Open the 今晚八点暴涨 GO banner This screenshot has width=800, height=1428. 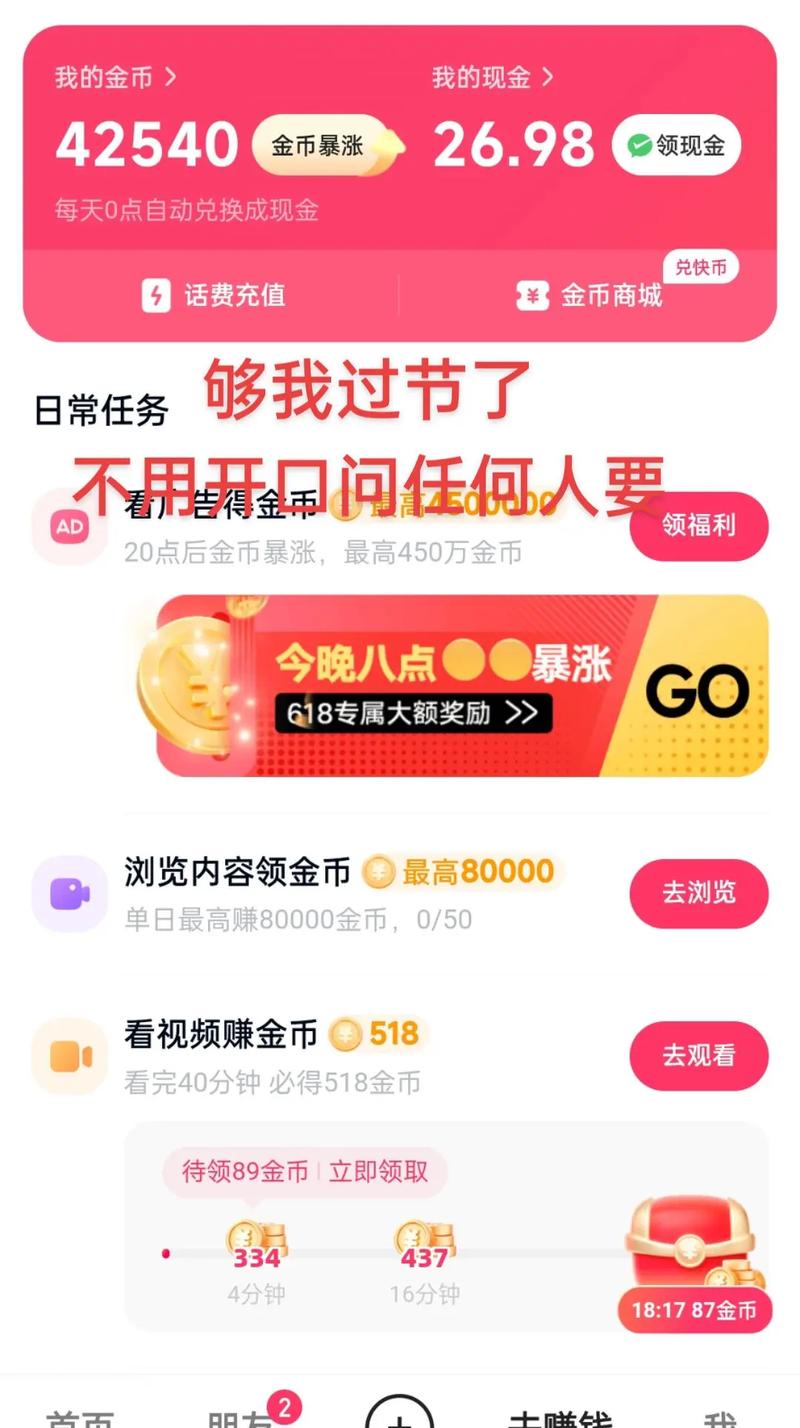pyautogui.click(x=462, y=686)
